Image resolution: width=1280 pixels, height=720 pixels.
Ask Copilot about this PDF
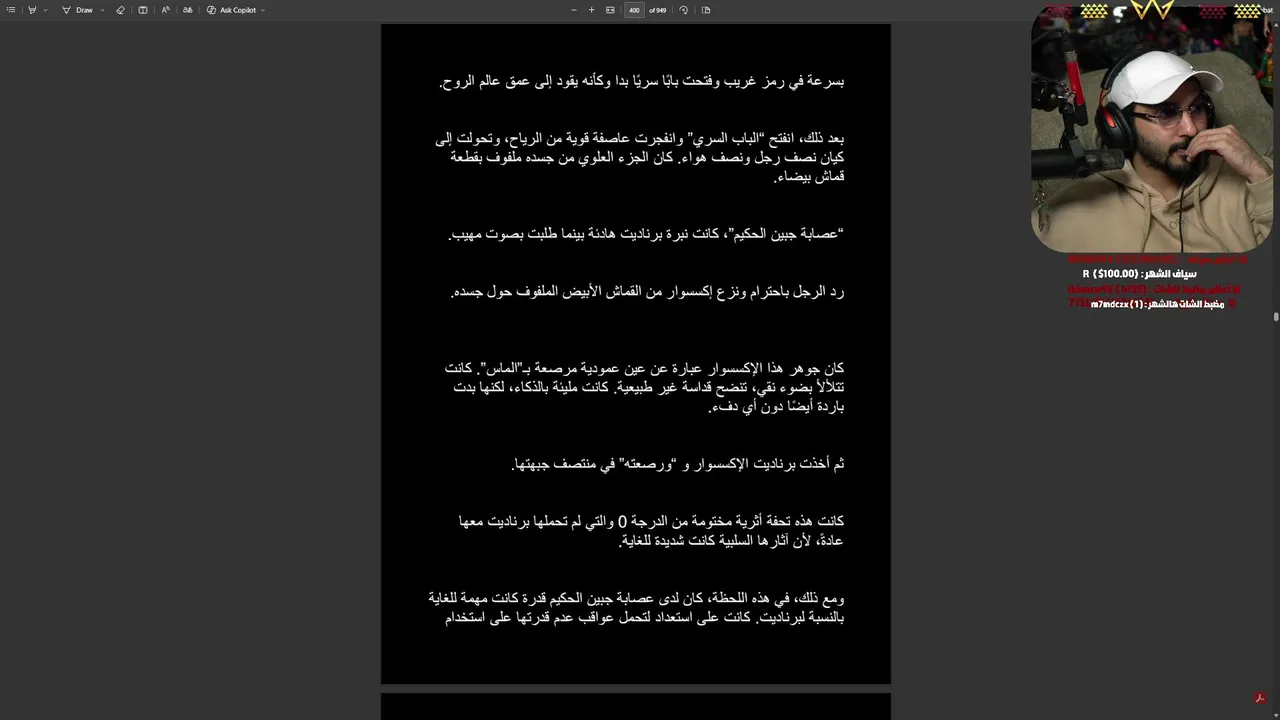click(232, 10)
